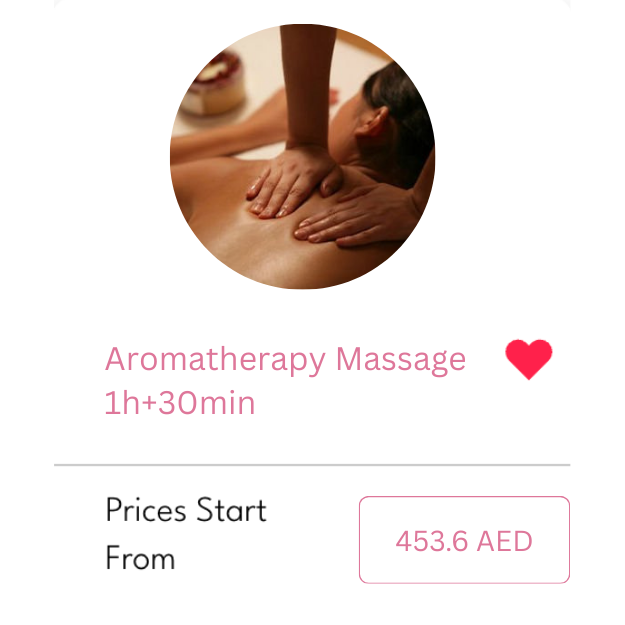This screenshot has width=625, height=625.
Task: Open the Aromatherapy Massage service photo
Action: (x=302, y=157)
